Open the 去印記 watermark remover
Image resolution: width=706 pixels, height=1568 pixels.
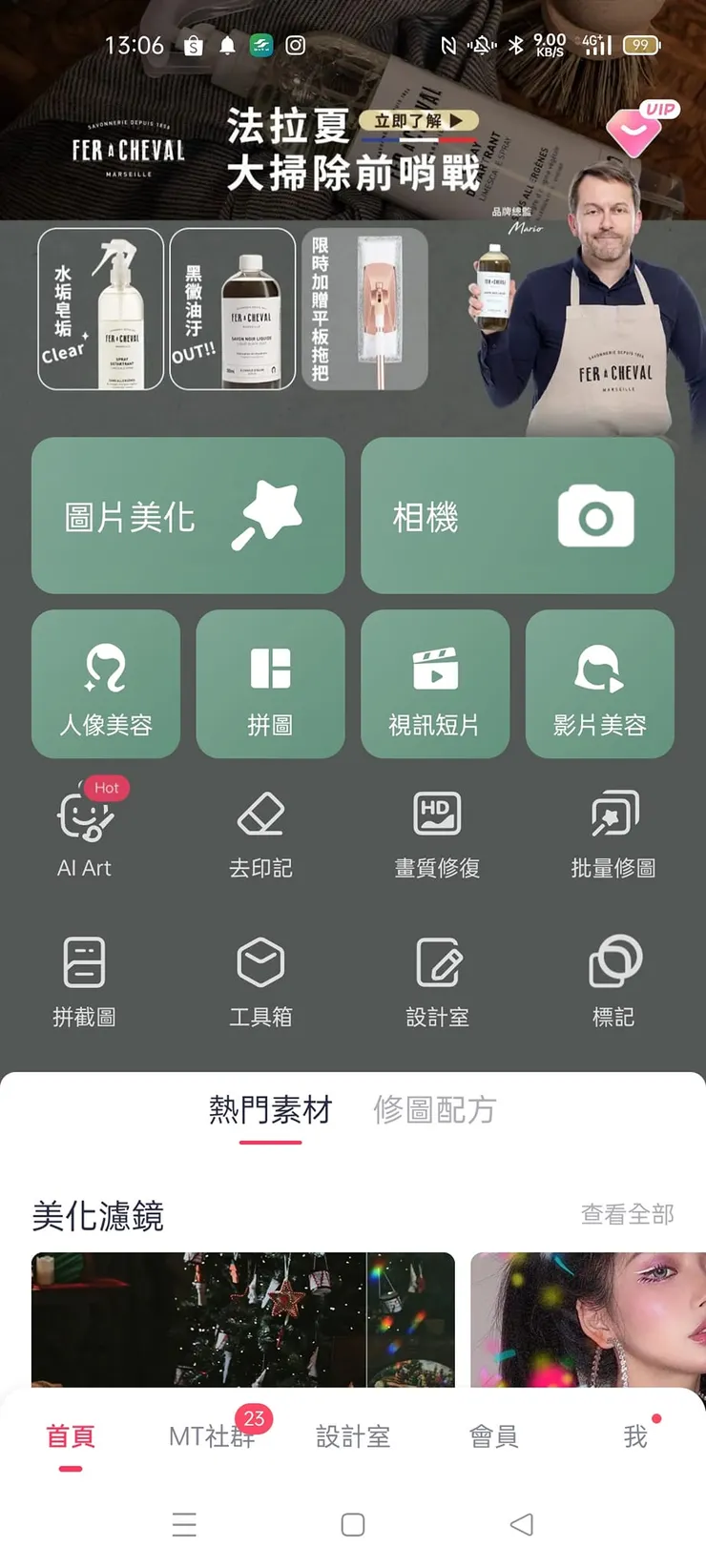coord(260,828)
